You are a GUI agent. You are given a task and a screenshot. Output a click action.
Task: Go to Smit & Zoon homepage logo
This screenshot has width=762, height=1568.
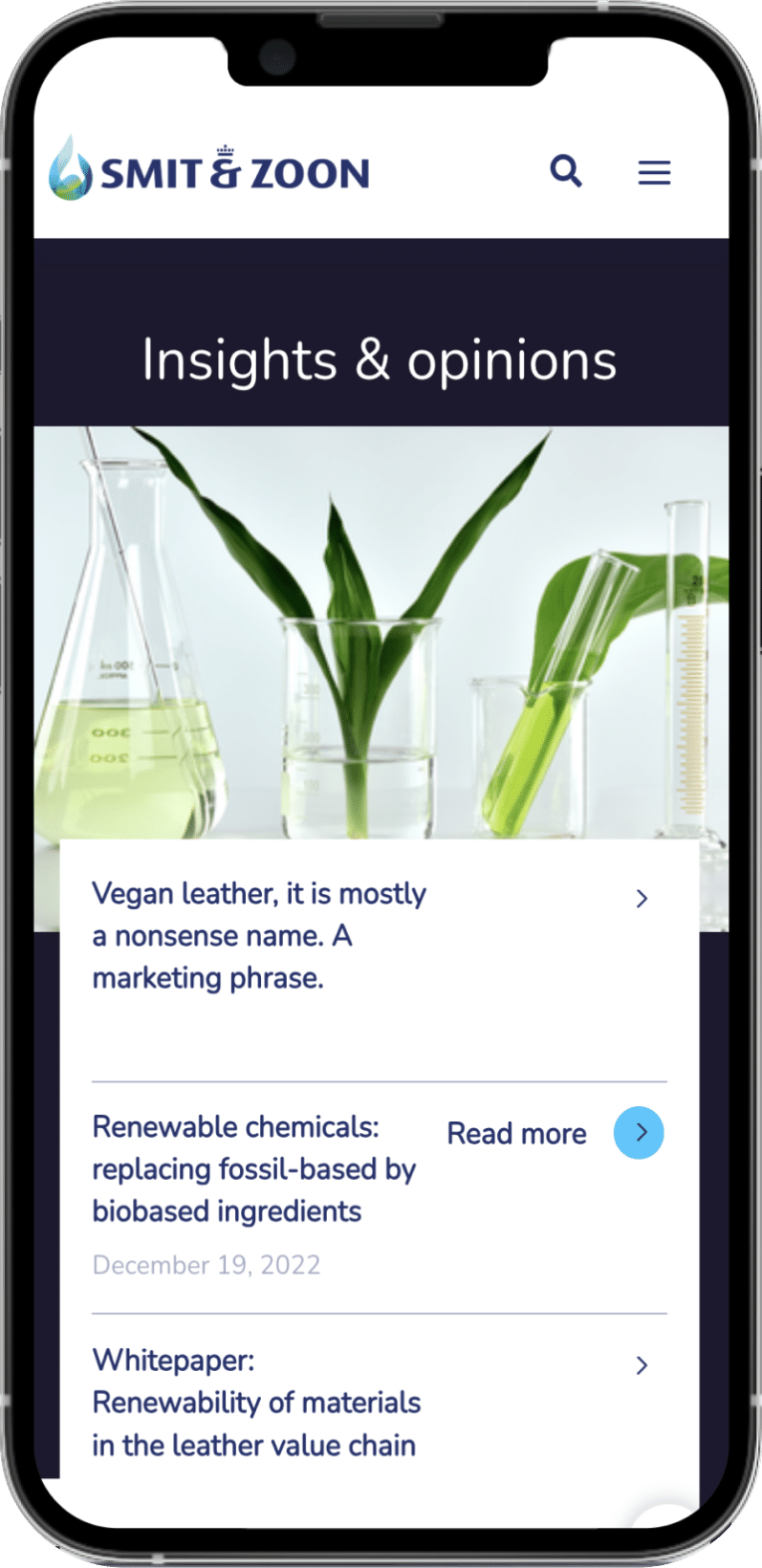pyautogui.click(x=209, y=170)
